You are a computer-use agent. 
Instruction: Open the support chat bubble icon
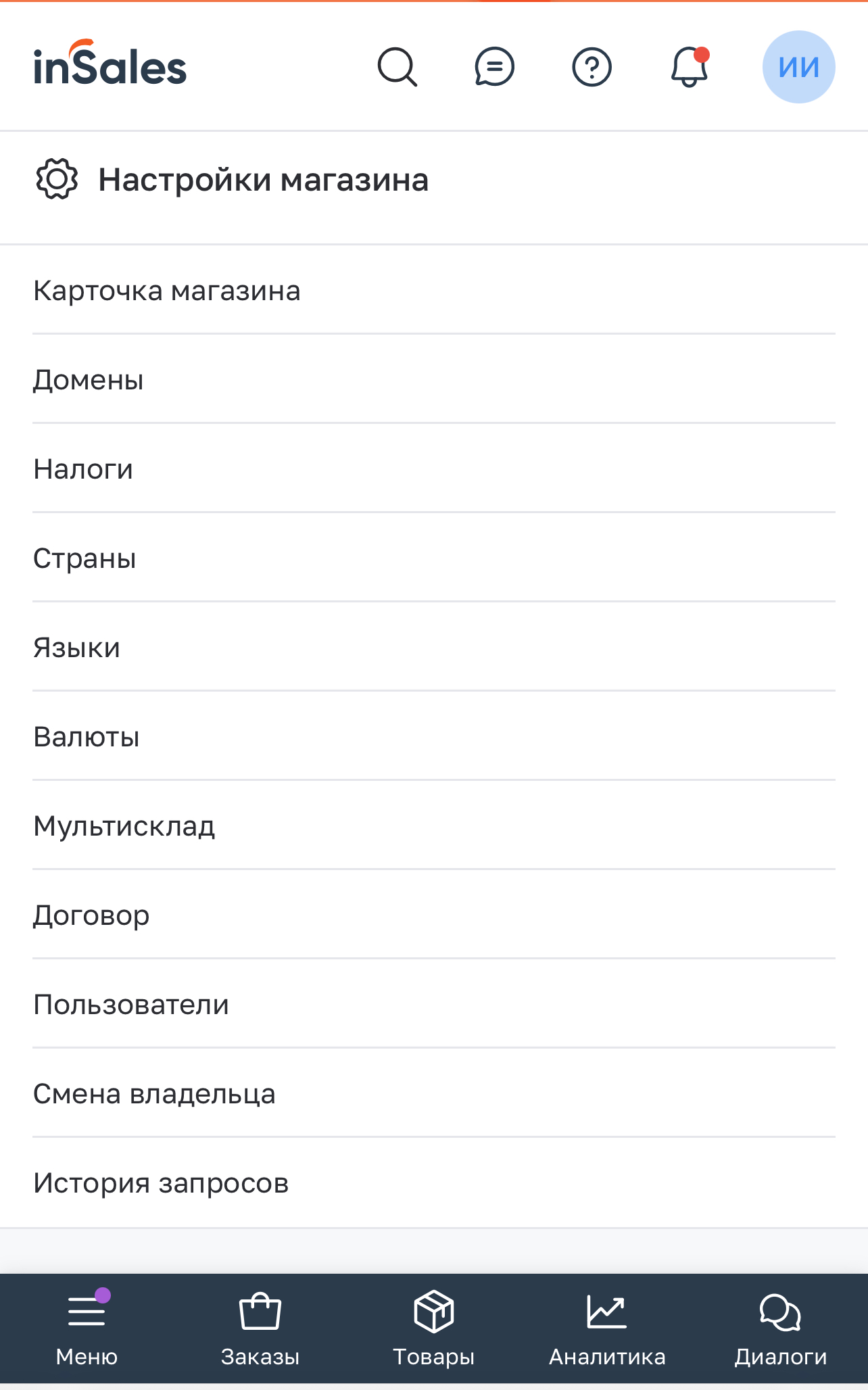tap(495, 67)
